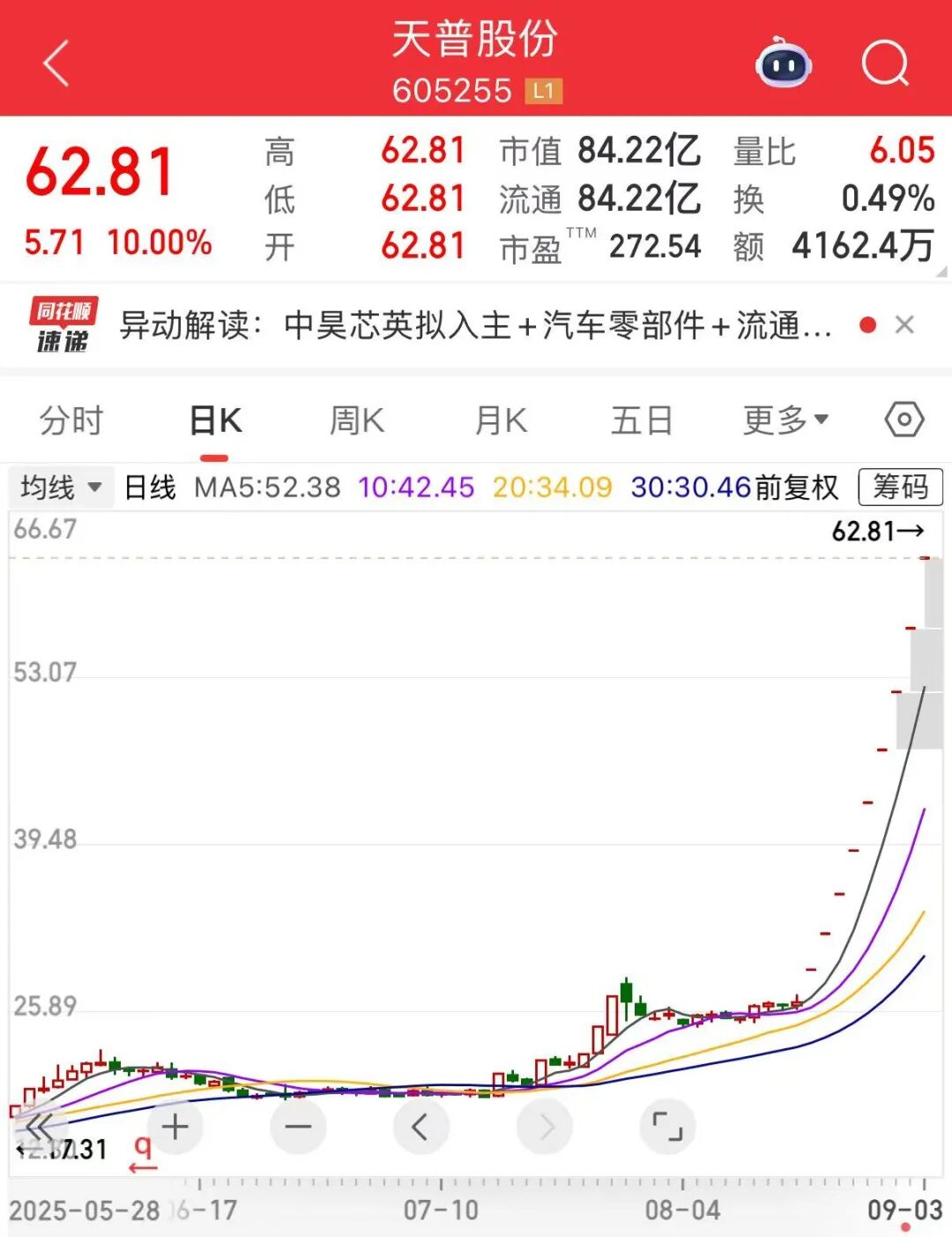Toggle the 筹码 chip distribution panel
This screenshot has width=952, height=1237.
[x=900, y=487]
